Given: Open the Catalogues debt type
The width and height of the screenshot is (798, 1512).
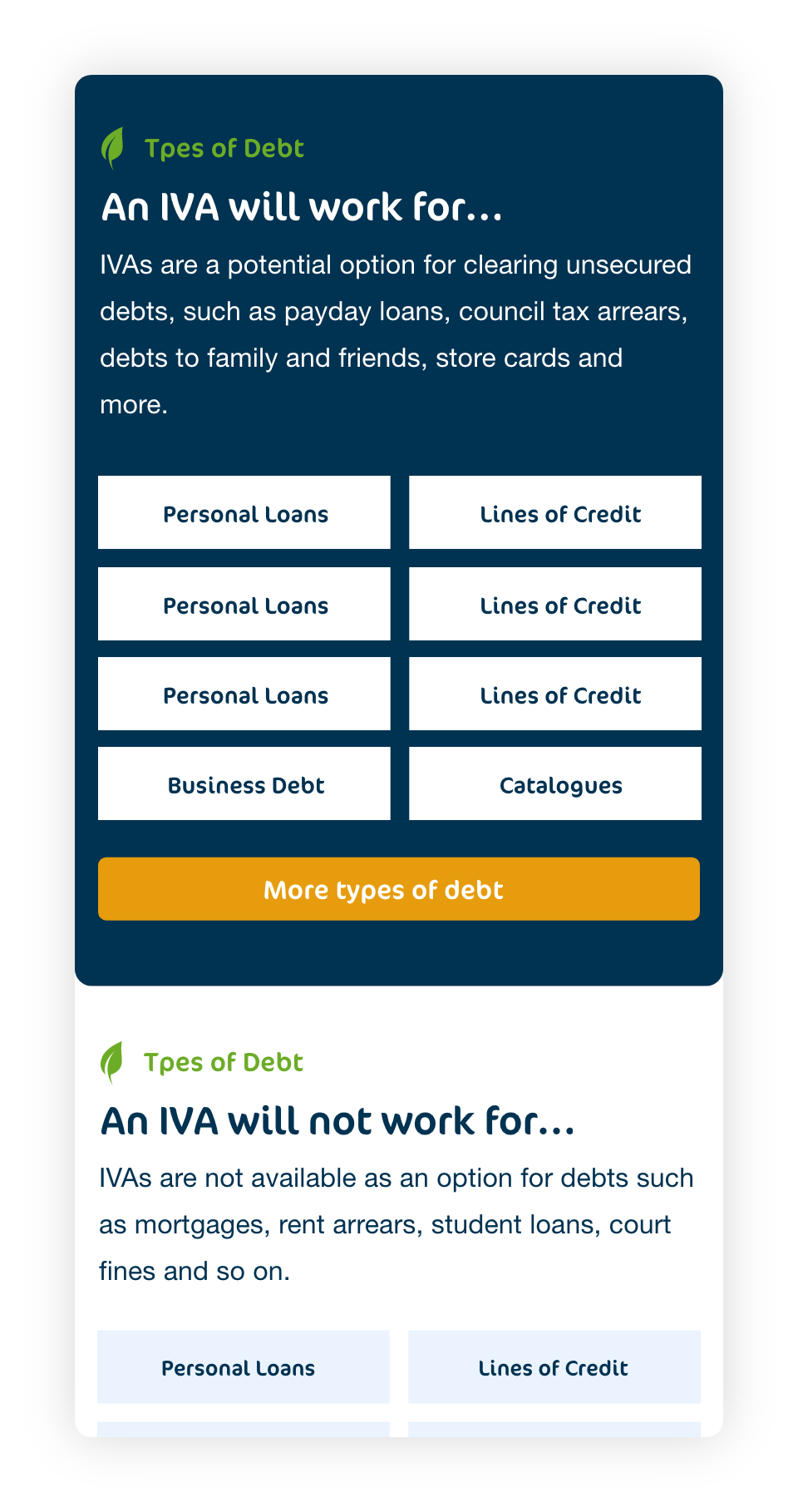Looking at the screenshot, I should click(555, 783).
